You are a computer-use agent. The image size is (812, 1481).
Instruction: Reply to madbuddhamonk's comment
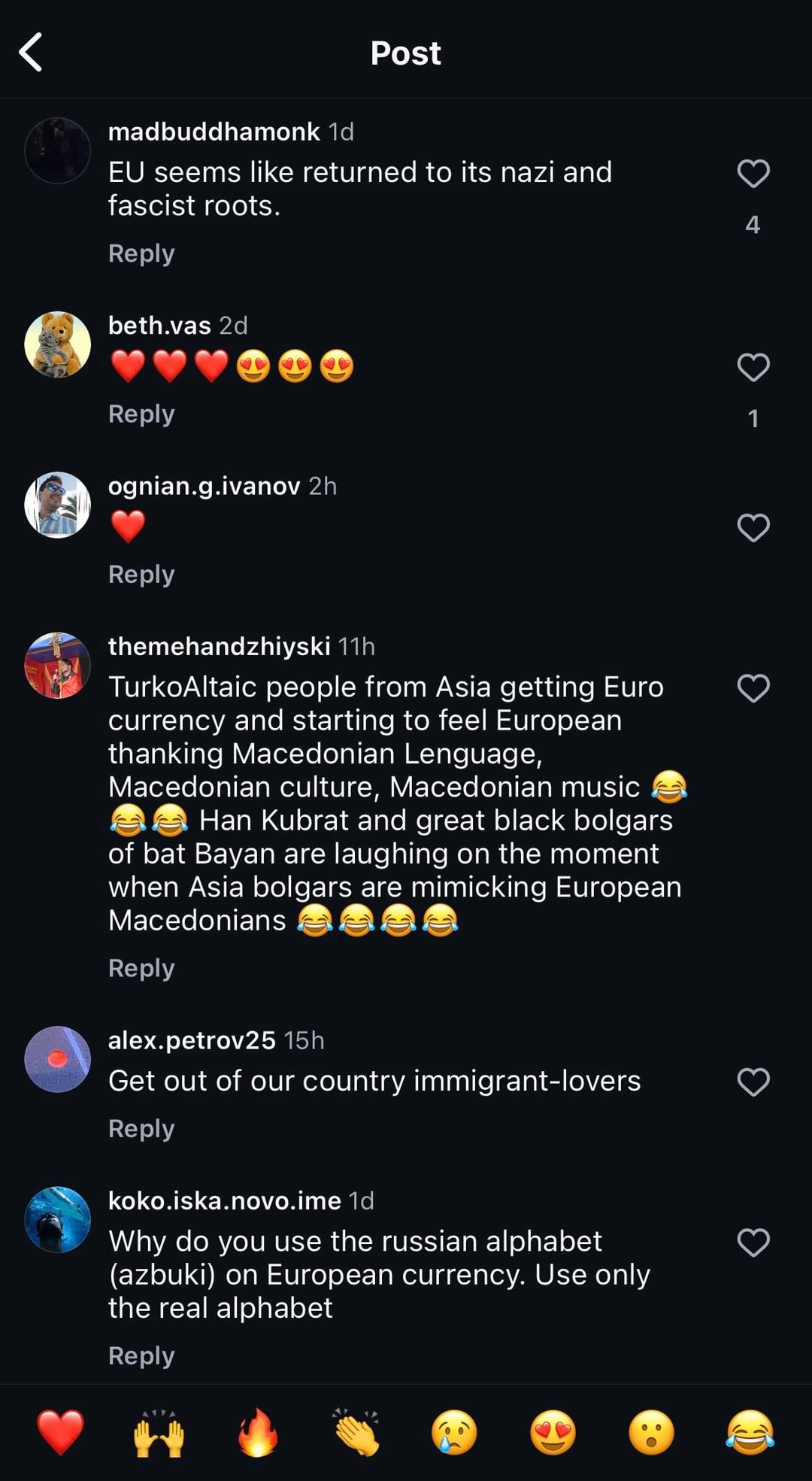pyautogui.click(x=141, y=253)
